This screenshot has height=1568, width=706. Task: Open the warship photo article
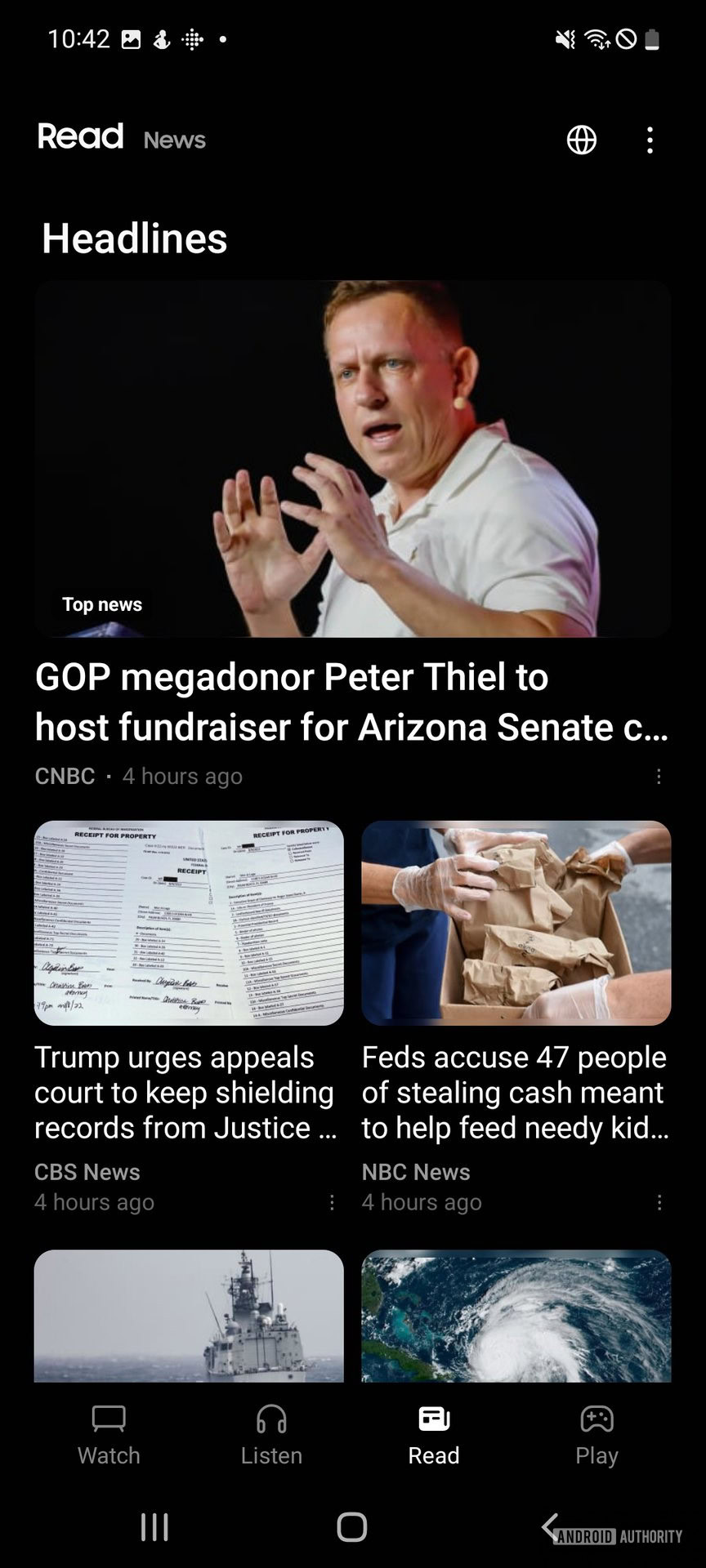(189, 1316)
